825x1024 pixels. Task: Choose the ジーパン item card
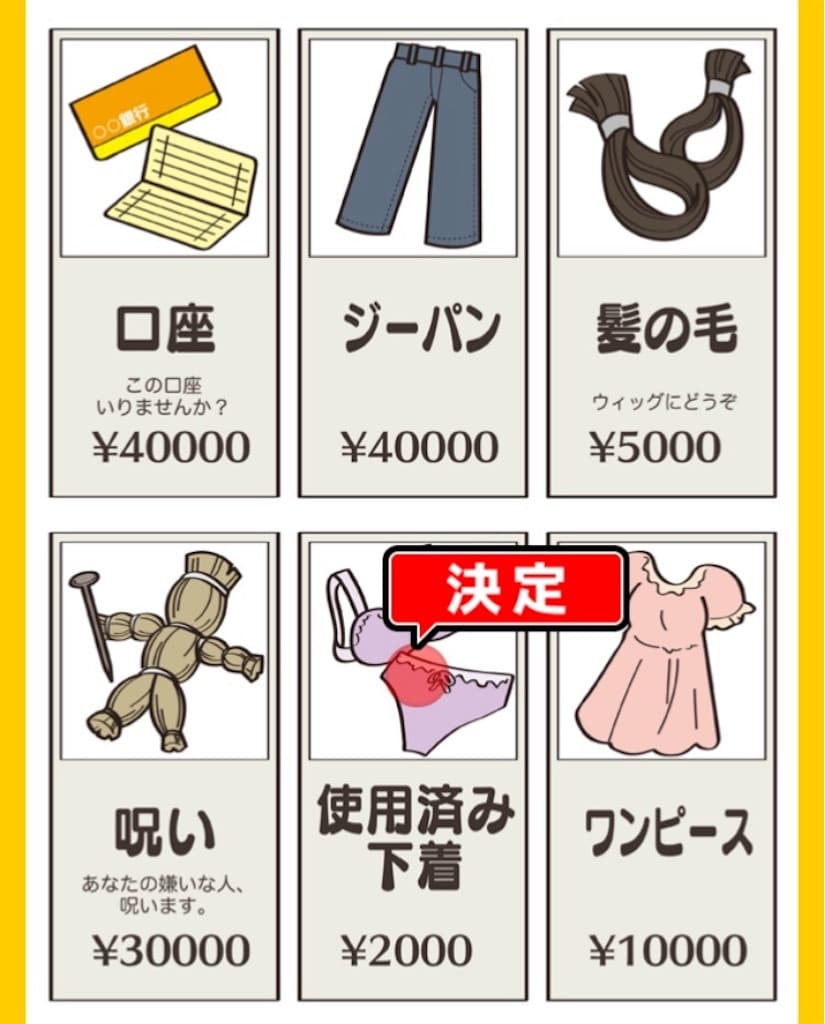point(412,264)
